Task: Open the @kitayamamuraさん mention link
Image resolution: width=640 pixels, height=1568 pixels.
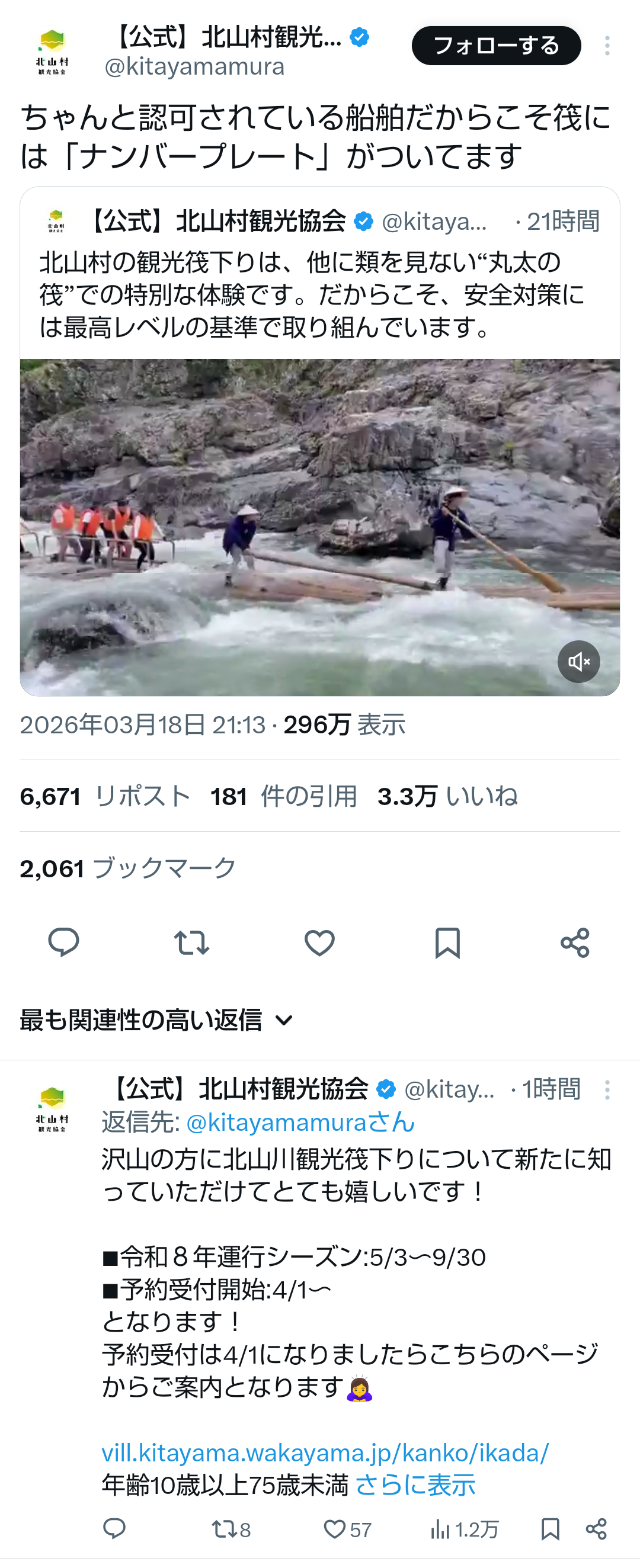Action: click(x=300, y=1122)
